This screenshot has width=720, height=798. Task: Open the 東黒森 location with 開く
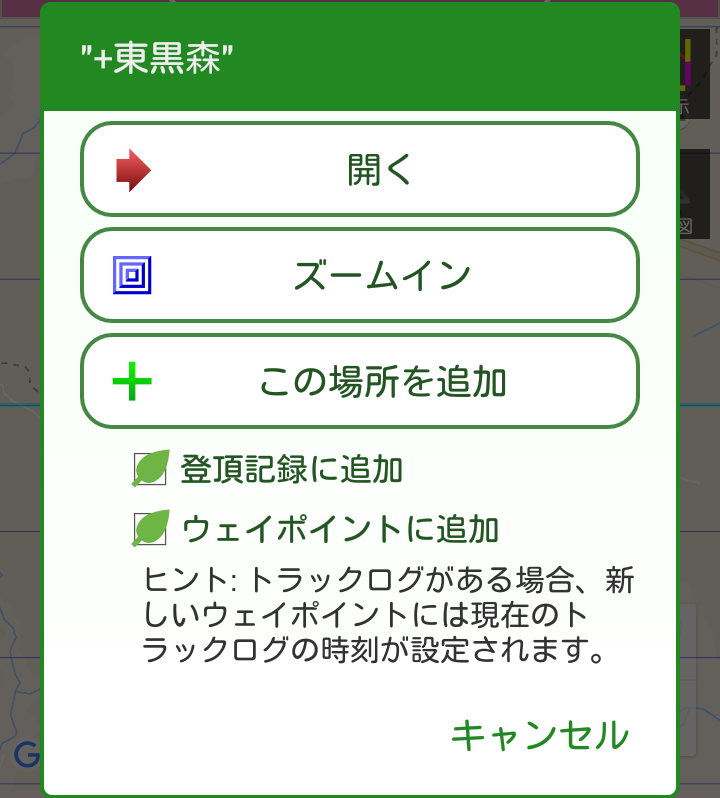[359, 170]
